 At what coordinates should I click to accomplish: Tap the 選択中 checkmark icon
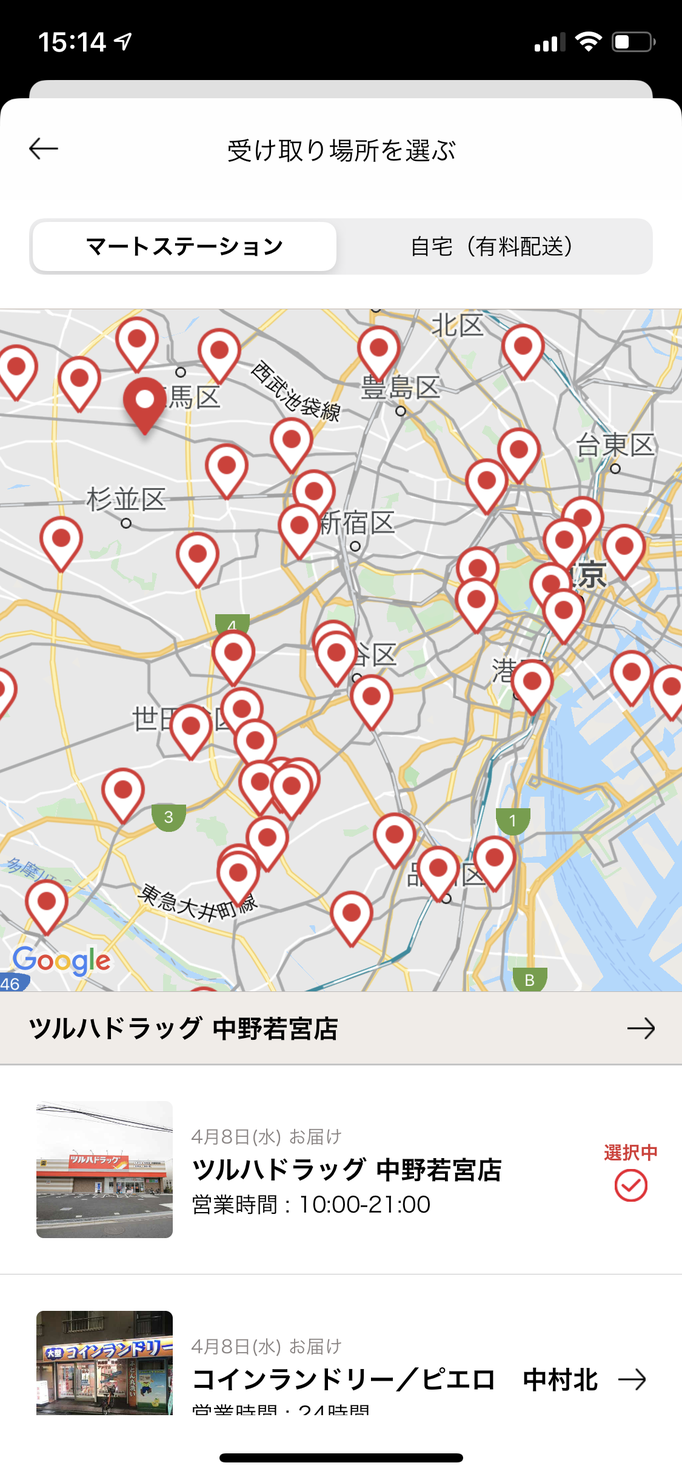(x=631, y=1186)
